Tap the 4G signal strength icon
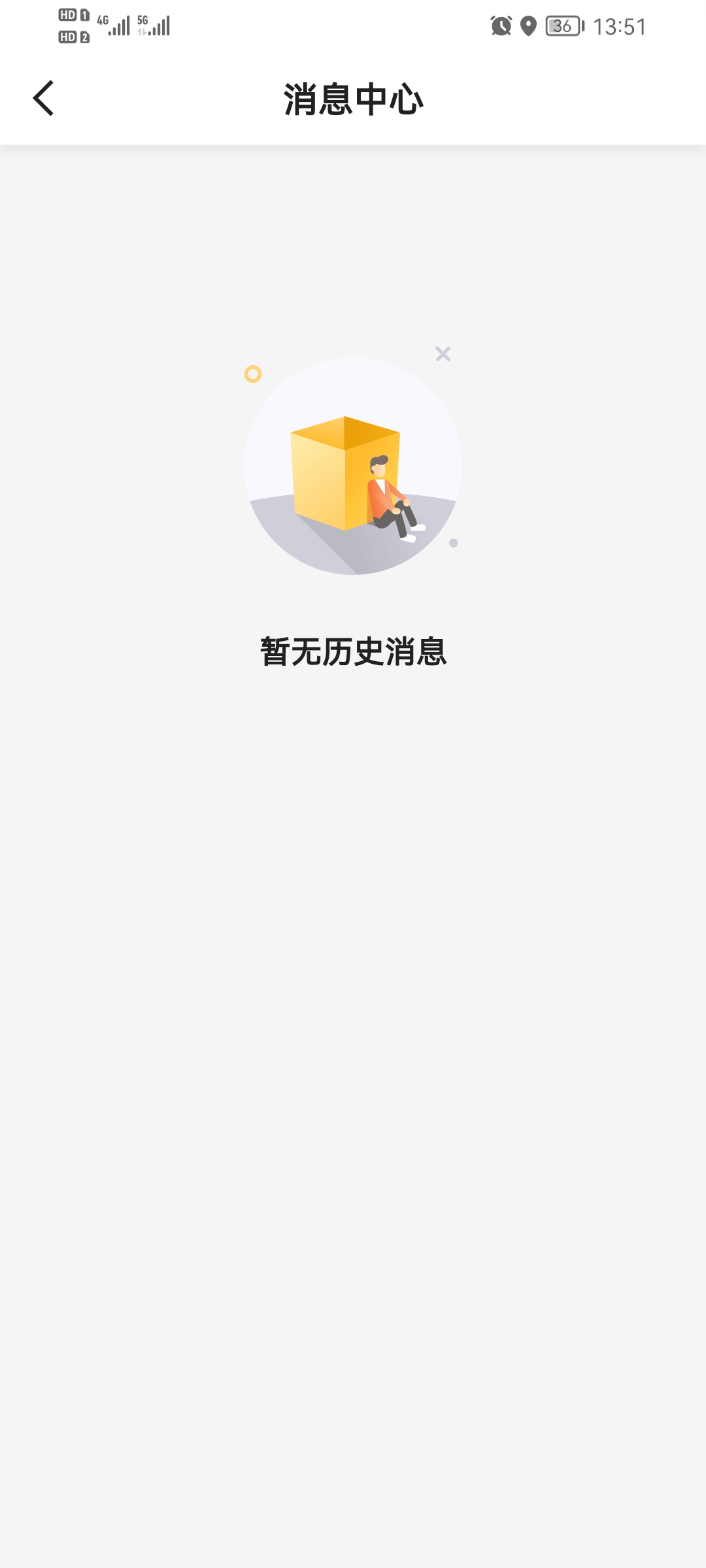The height and width of the screenshot is (1568, 706). (112, 26)
